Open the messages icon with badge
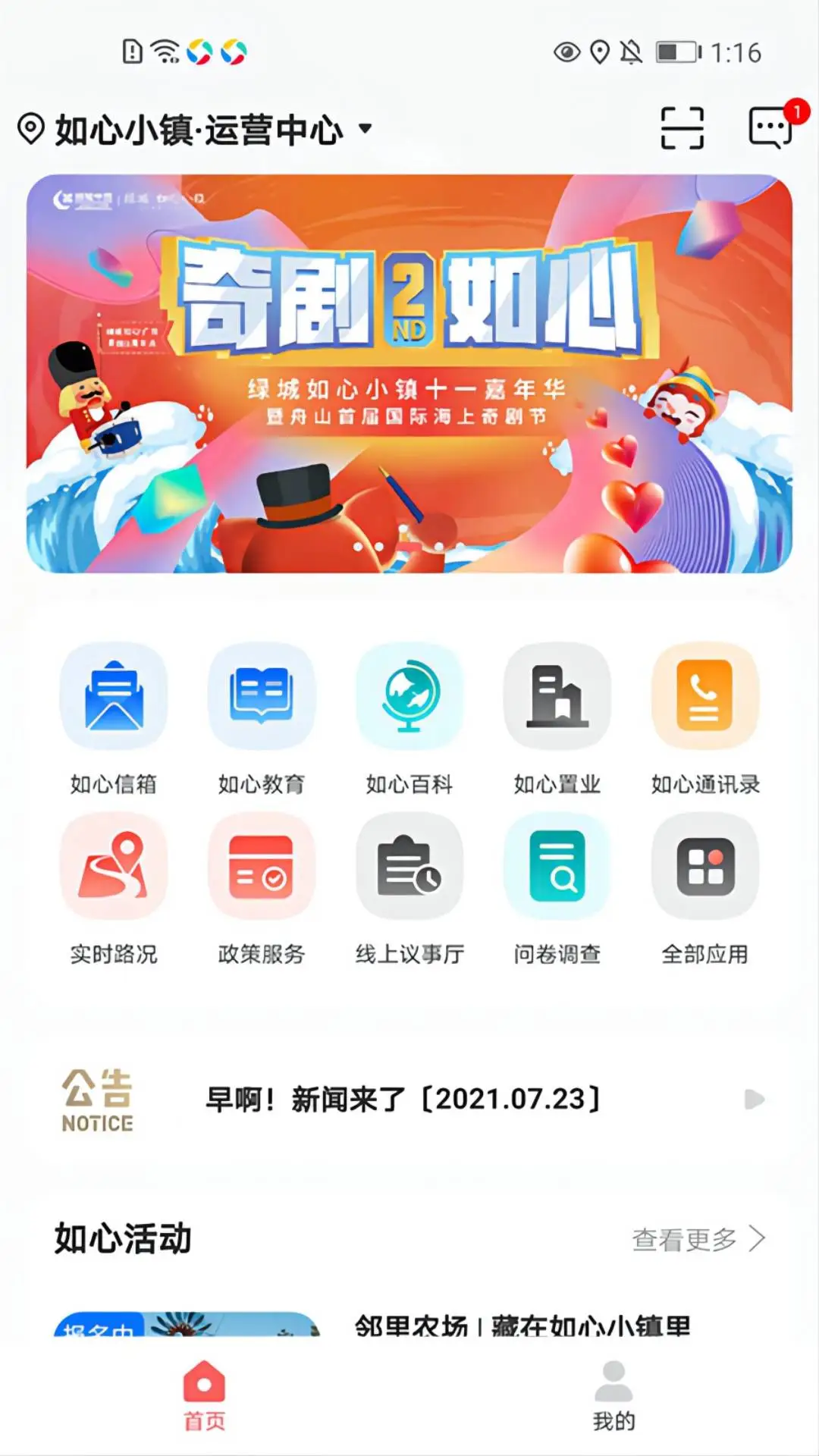Screen dimensions: 819x1456 (x=771, y=127)
